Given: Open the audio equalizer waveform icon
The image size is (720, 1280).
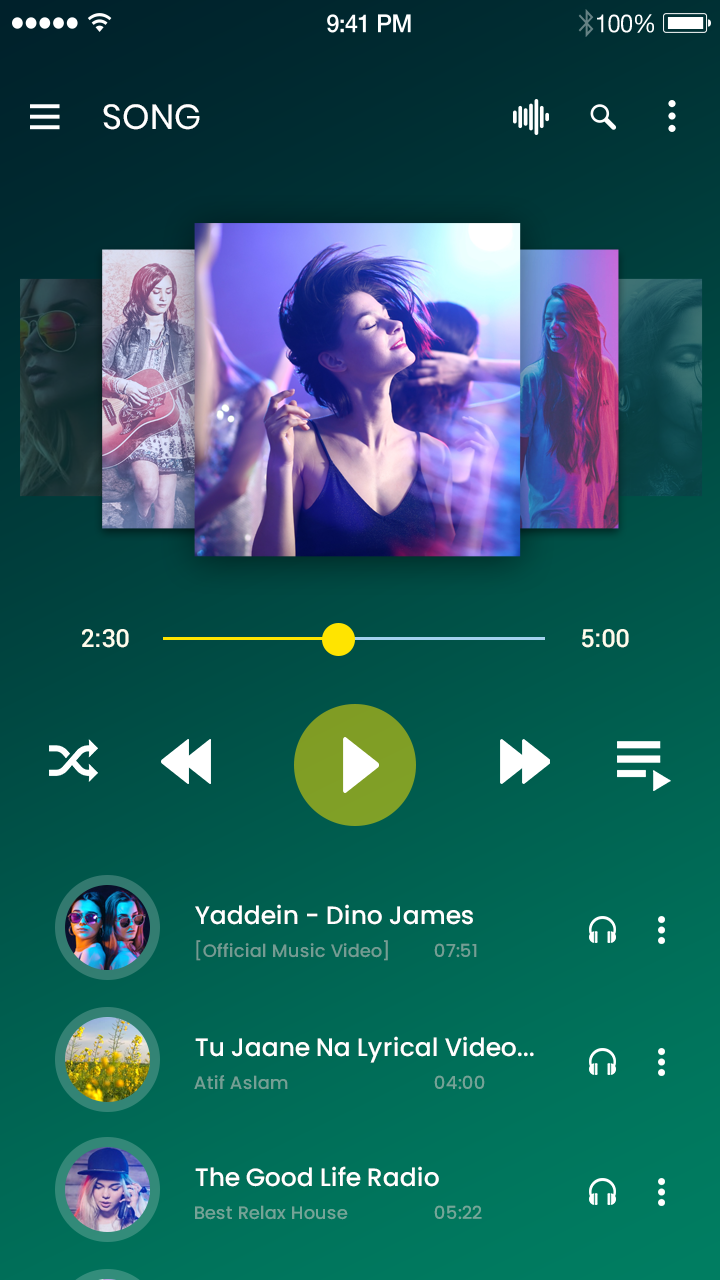Looking at the screenshot, I should point(531,117).
